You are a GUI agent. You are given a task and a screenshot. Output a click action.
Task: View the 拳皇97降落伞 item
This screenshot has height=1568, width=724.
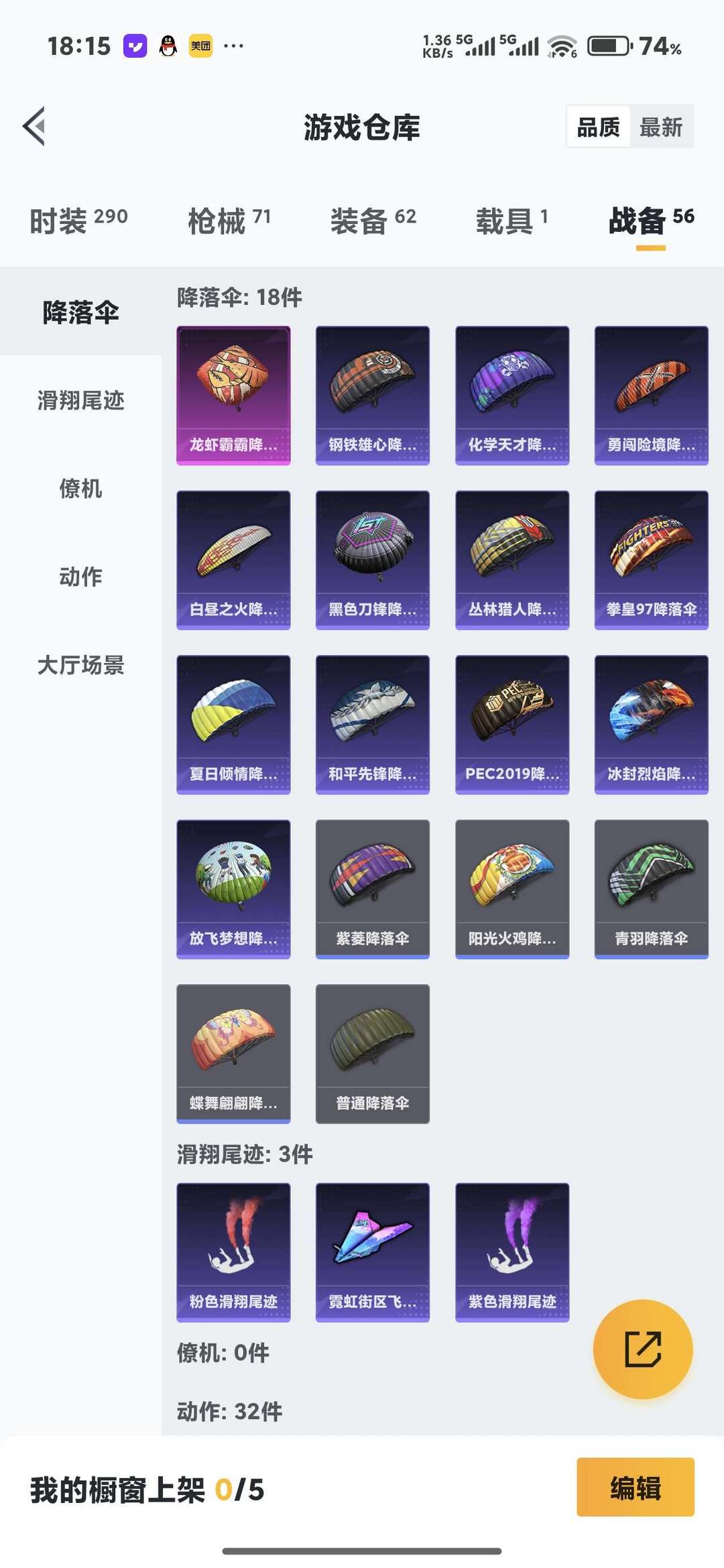click(652, 560)
